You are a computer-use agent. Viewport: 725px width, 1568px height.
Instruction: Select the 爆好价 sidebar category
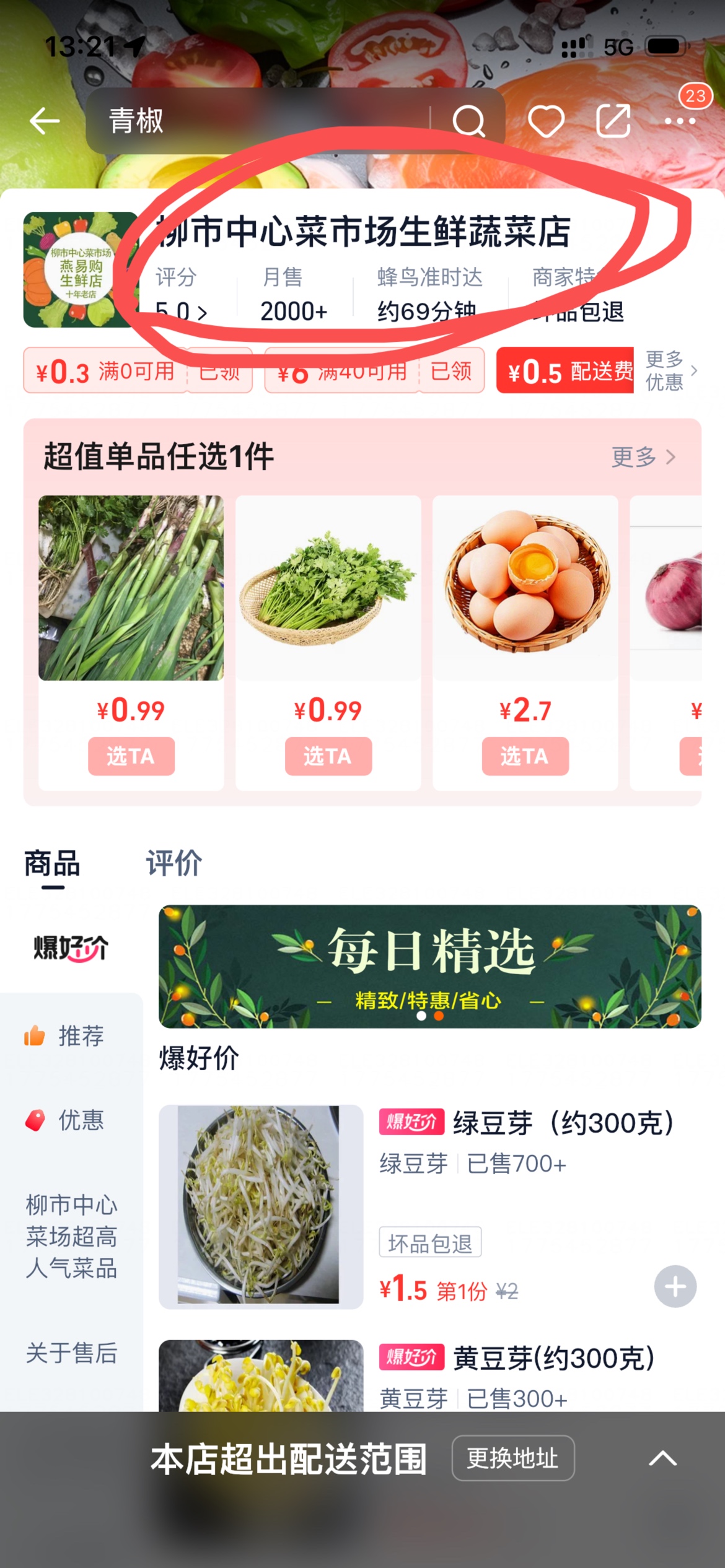(71, 947)
